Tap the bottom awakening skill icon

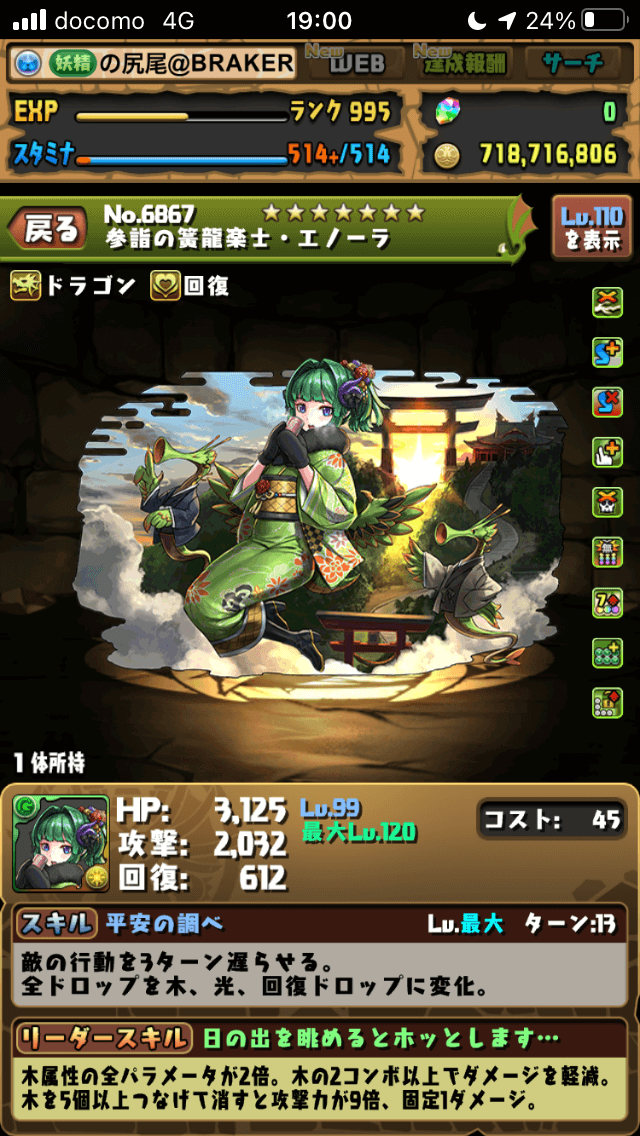click(x=608, y=702)
